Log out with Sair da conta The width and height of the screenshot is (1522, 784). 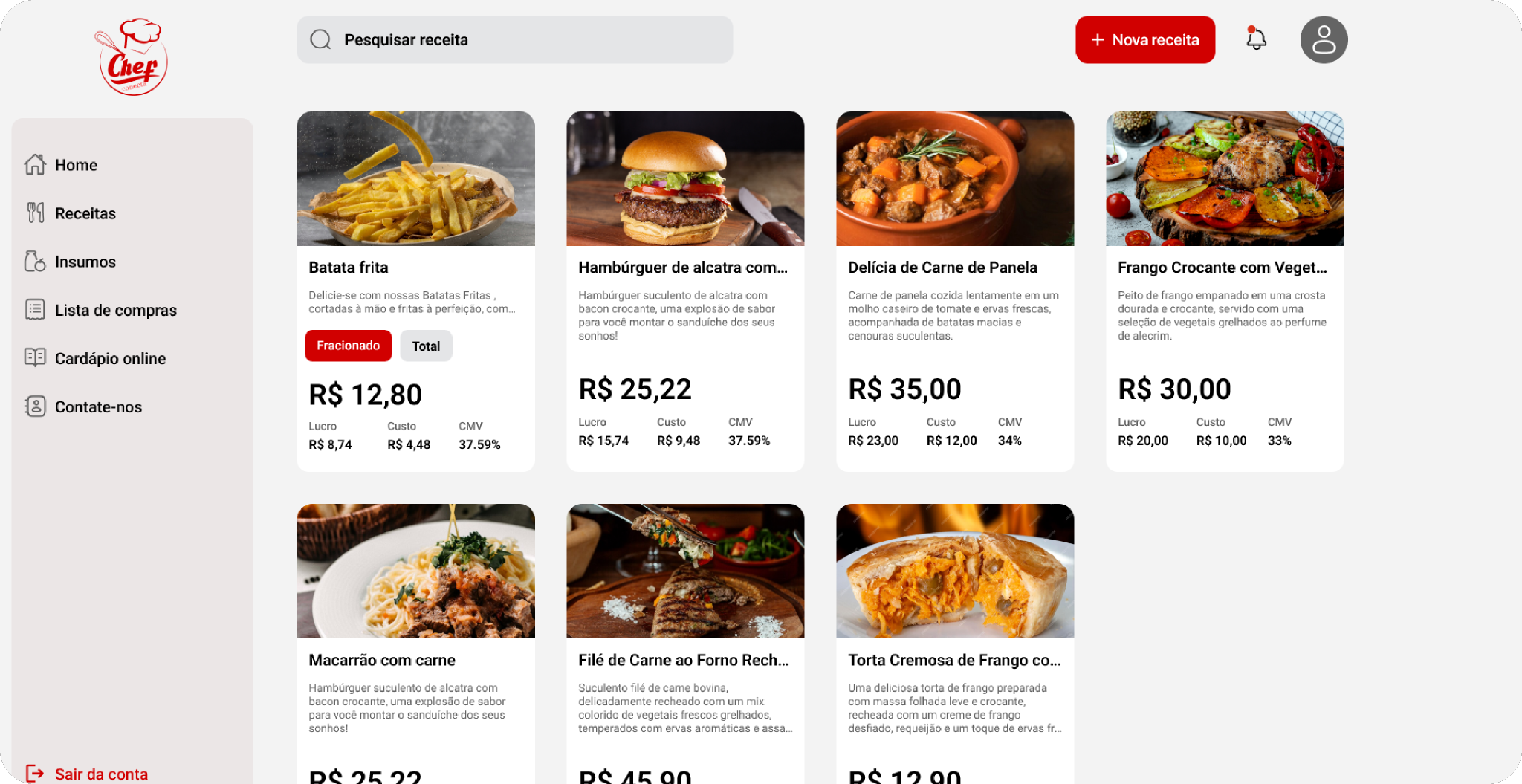tap(87, 774)
